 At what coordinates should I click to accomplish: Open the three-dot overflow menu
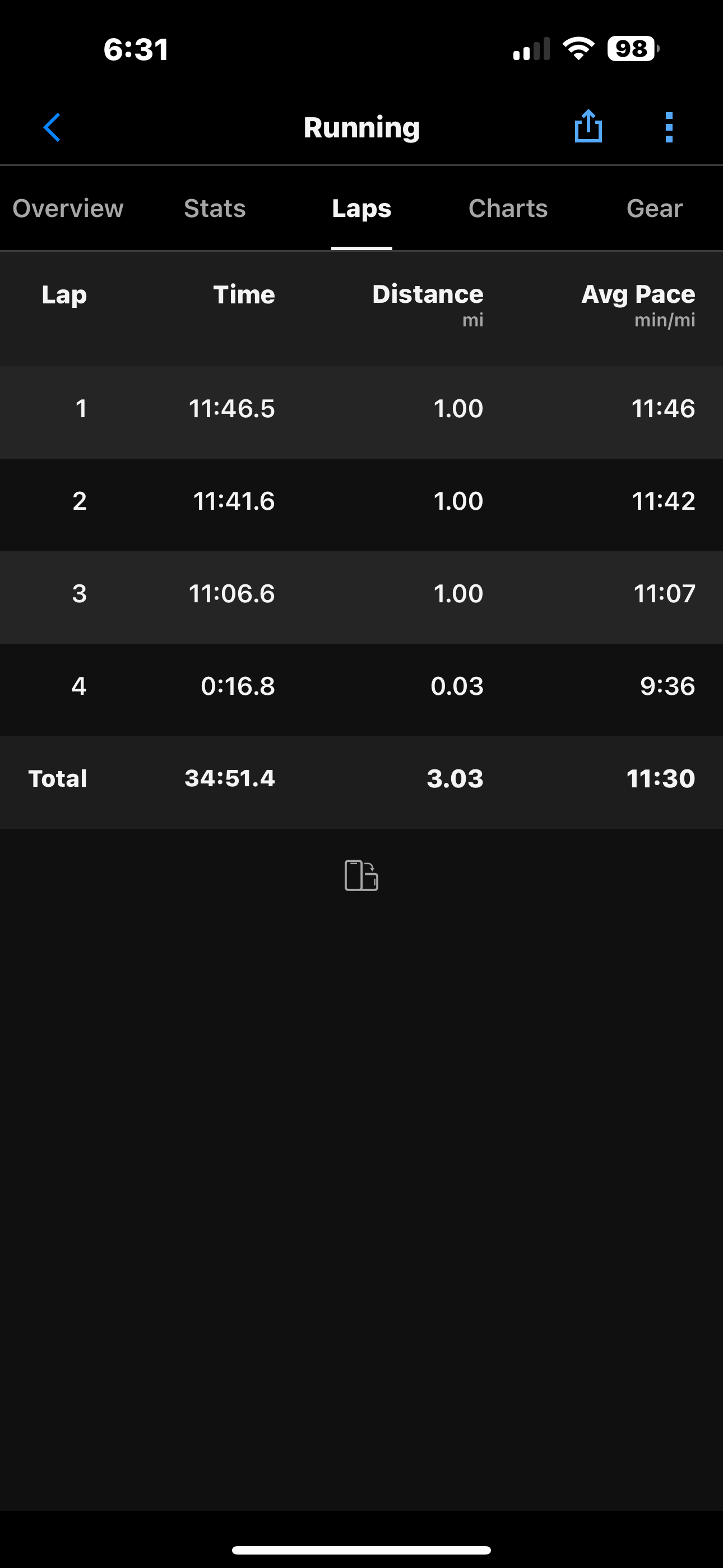tap(669, 127)
